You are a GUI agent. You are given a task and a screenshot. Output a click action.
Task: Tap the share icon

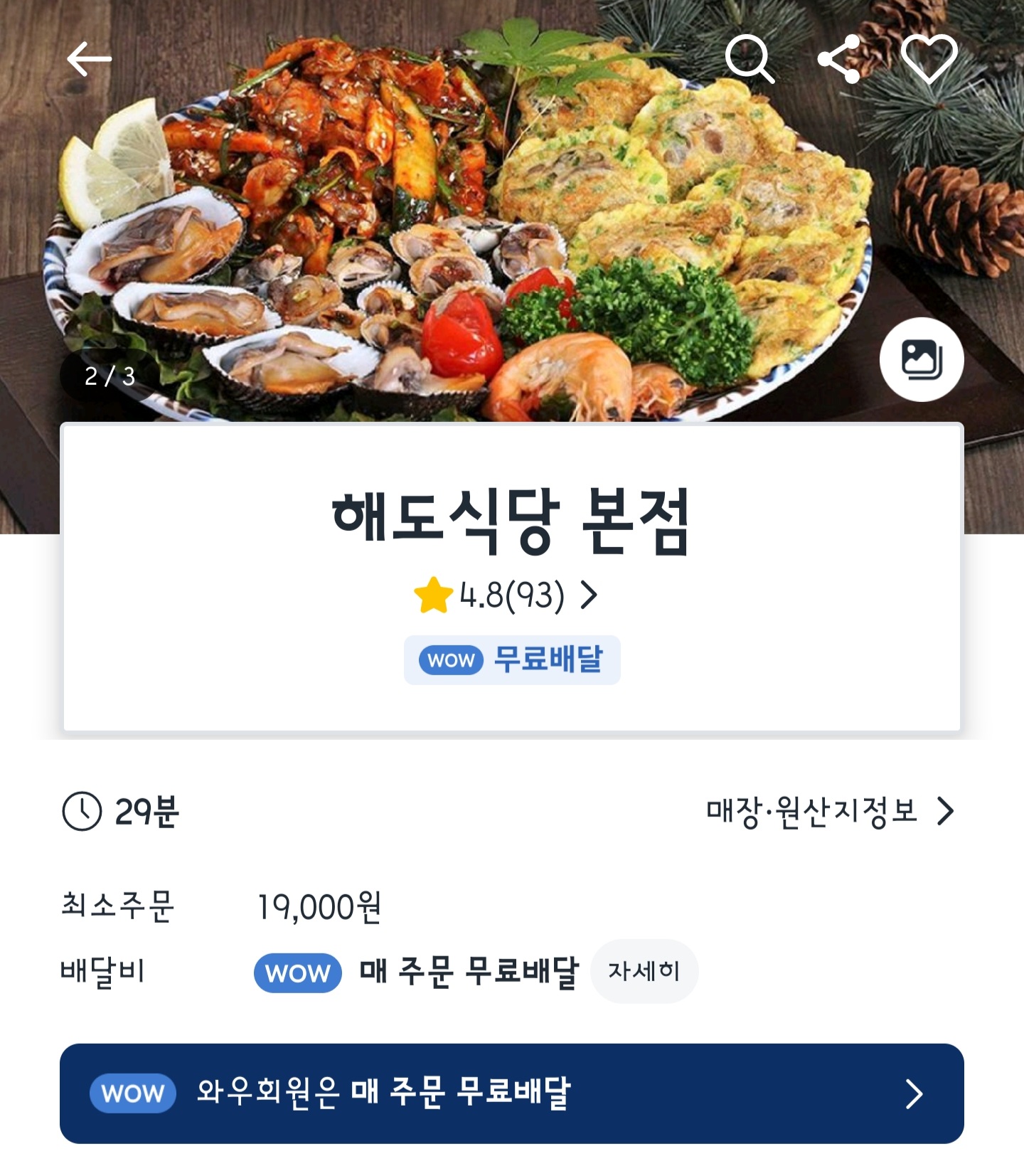pyautogui.click(x=842, y=59)
